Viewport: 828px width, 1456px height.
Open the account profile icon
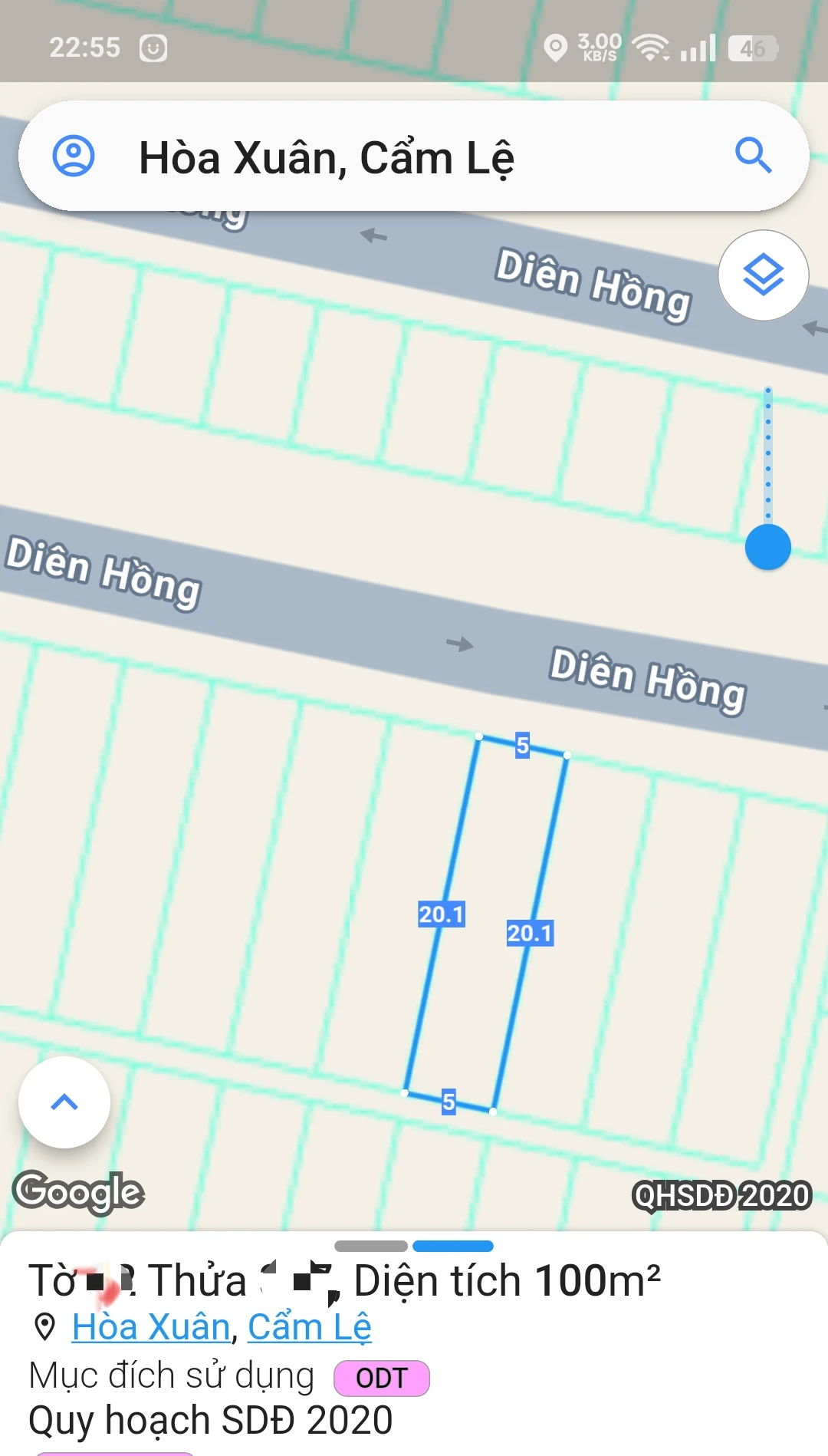pos(74,156)
